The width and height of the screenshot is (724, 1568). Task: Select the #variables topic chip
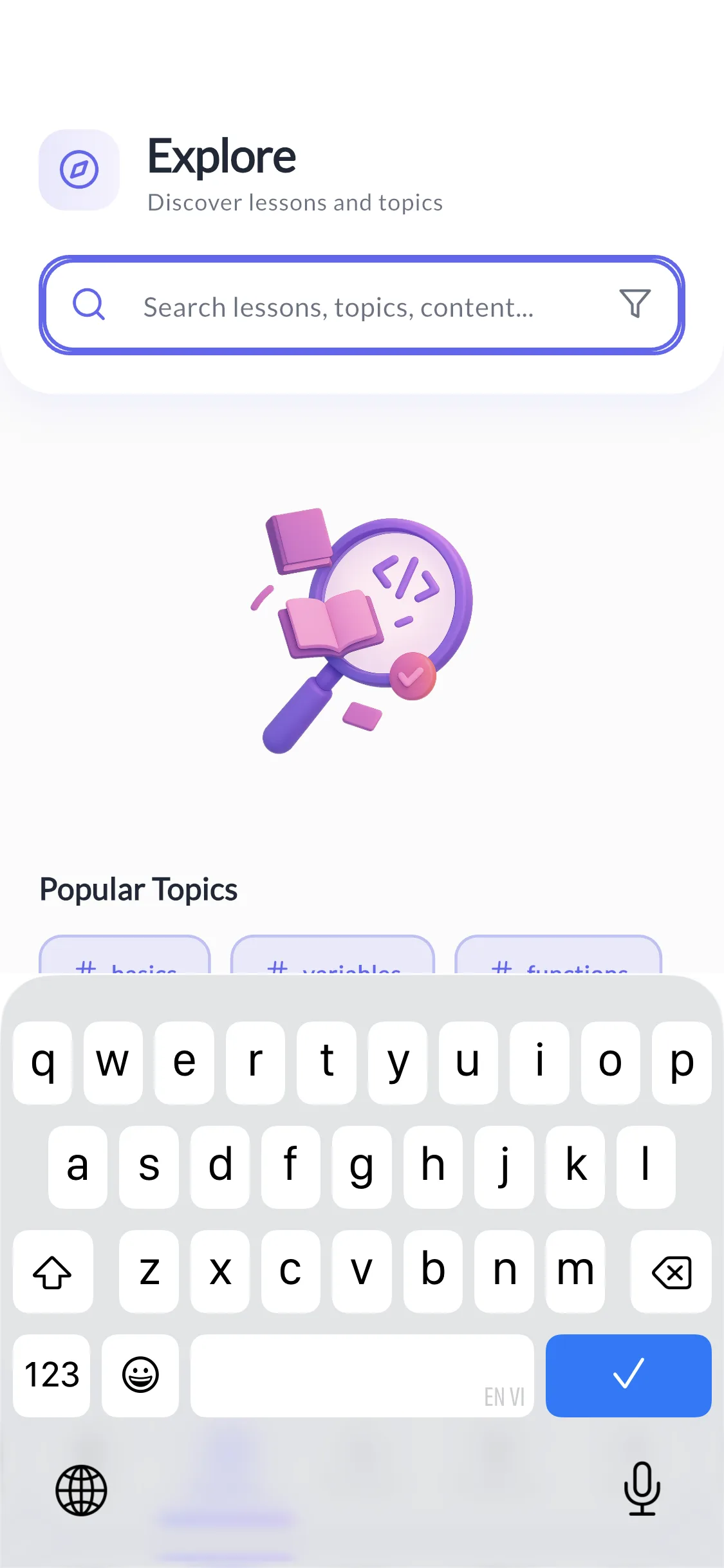click(332, 958)
